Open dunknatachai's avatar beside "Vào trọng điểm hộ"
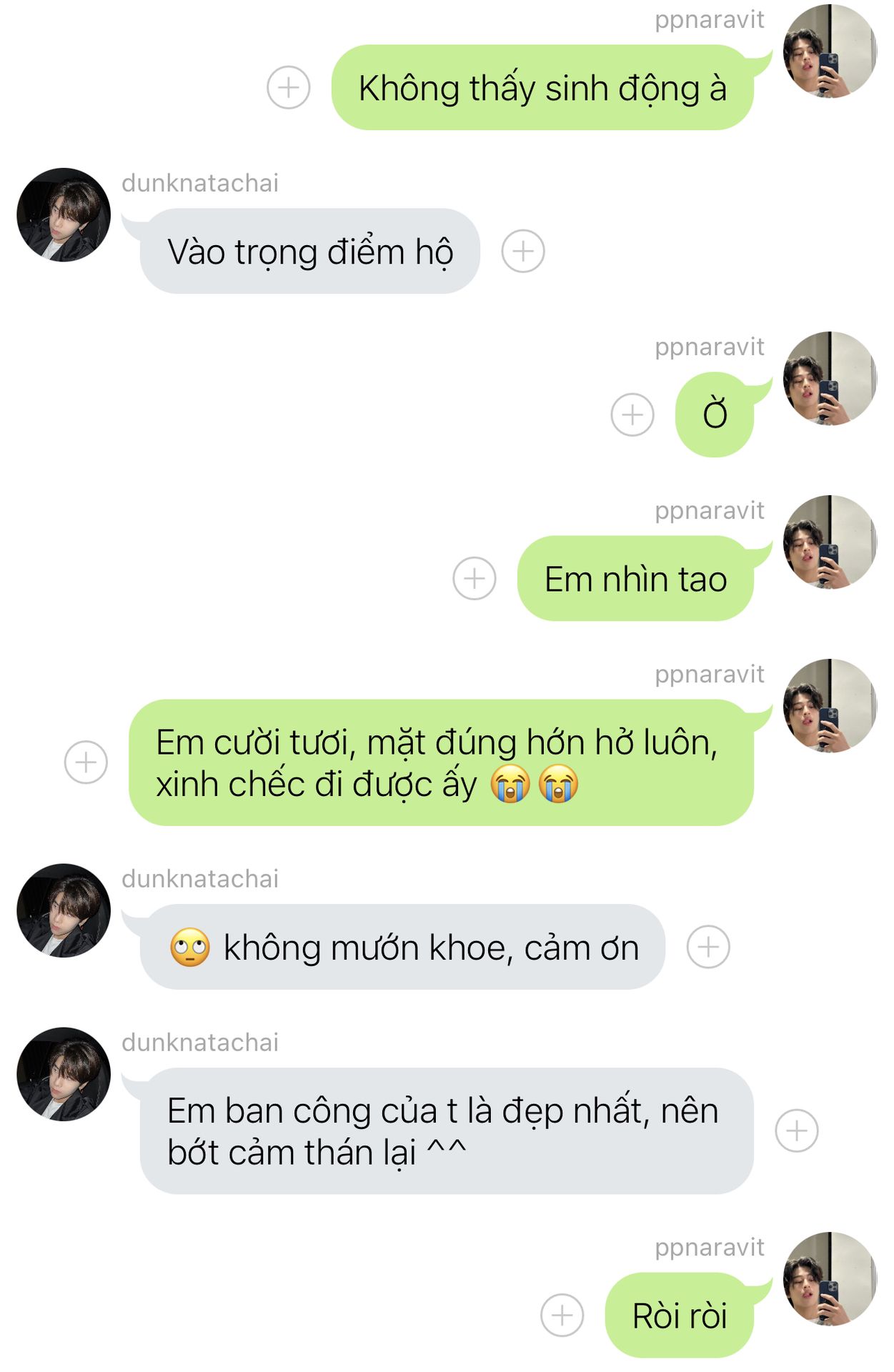The height and width of the screenshot is (1372, 894). (x=64, y=215)
